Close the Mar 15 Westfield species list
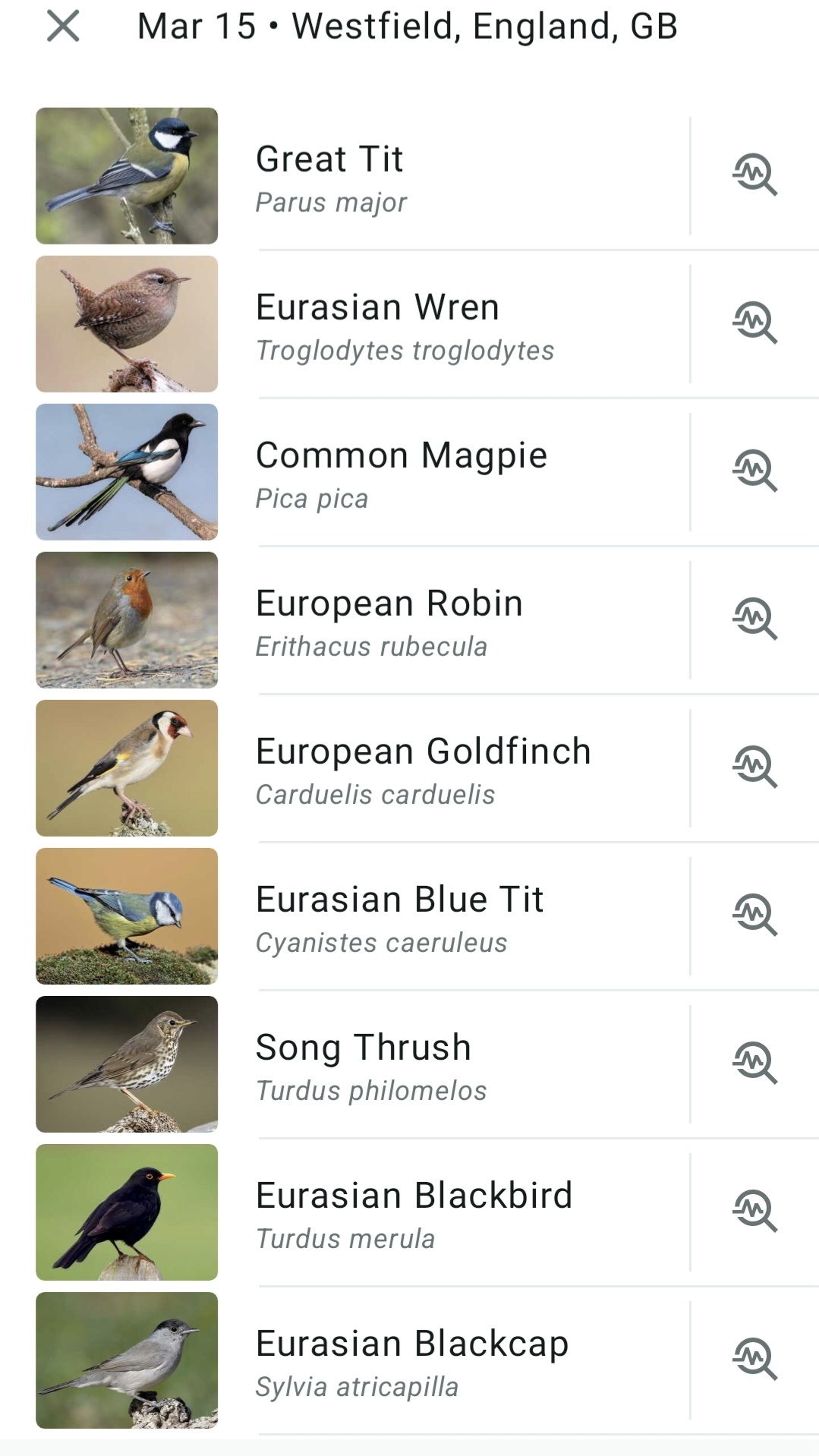819x1456 pixels. tap(63, 27)
